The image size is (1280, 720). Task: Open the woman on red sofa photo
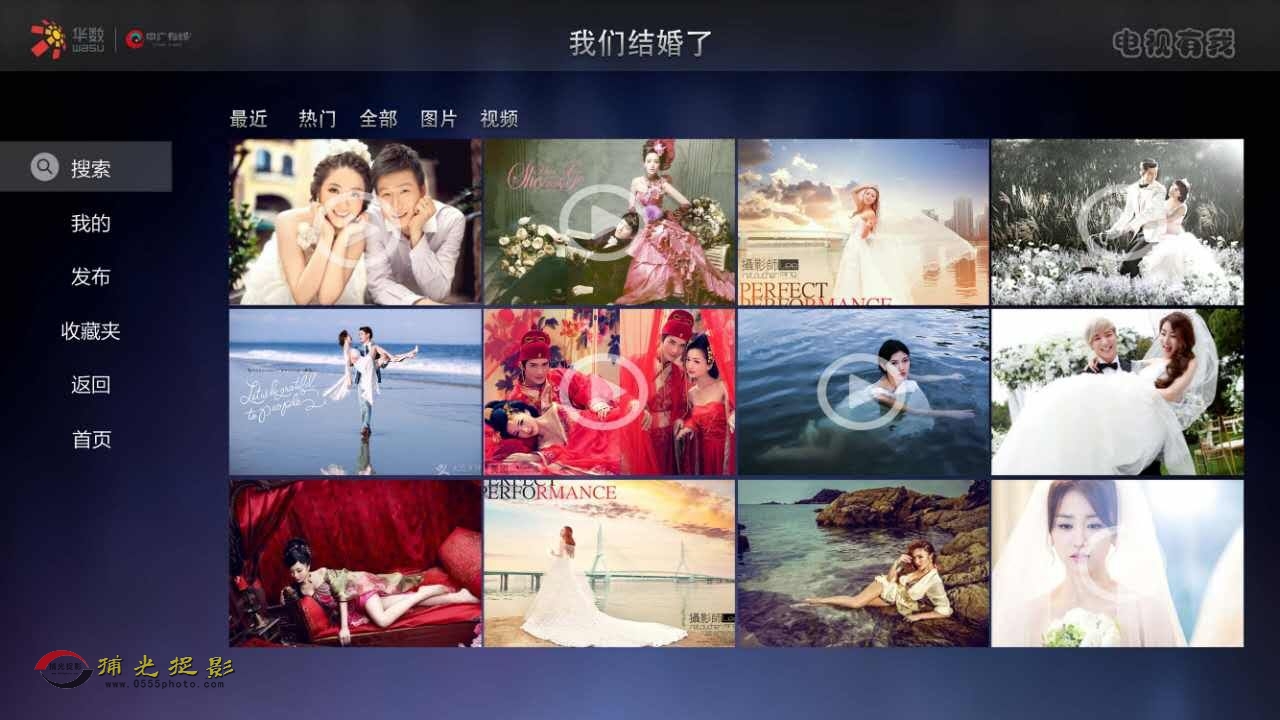pos(355,563)
